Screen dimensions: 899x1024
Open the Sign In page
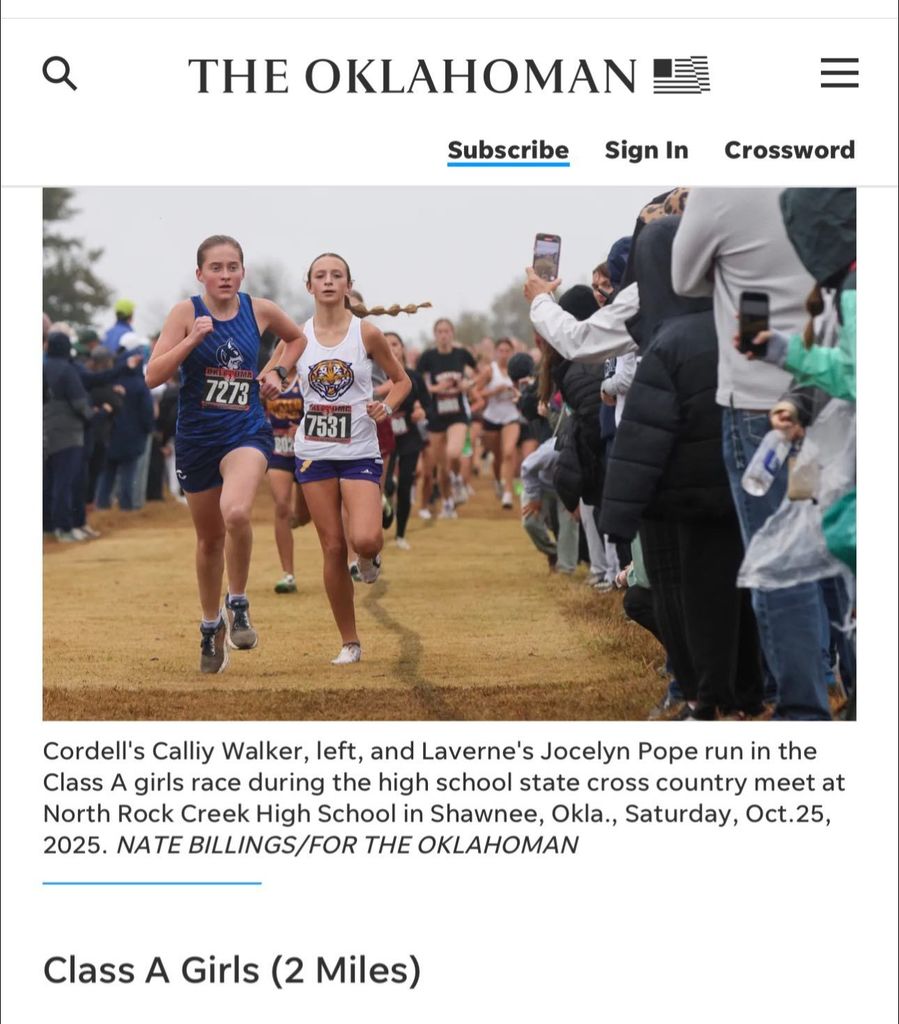(646, 150)
